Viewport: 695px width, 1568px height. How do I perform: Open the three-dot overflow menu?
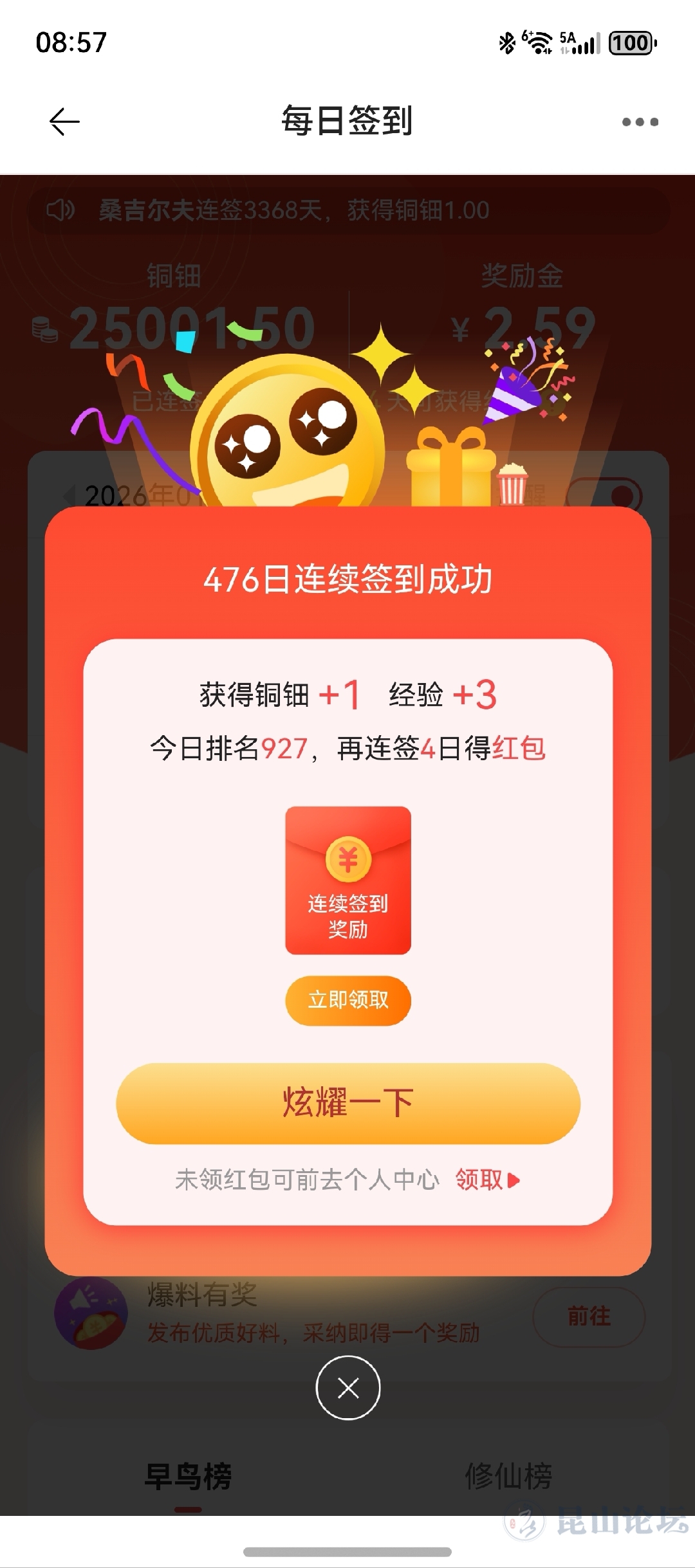pos(640,122)
